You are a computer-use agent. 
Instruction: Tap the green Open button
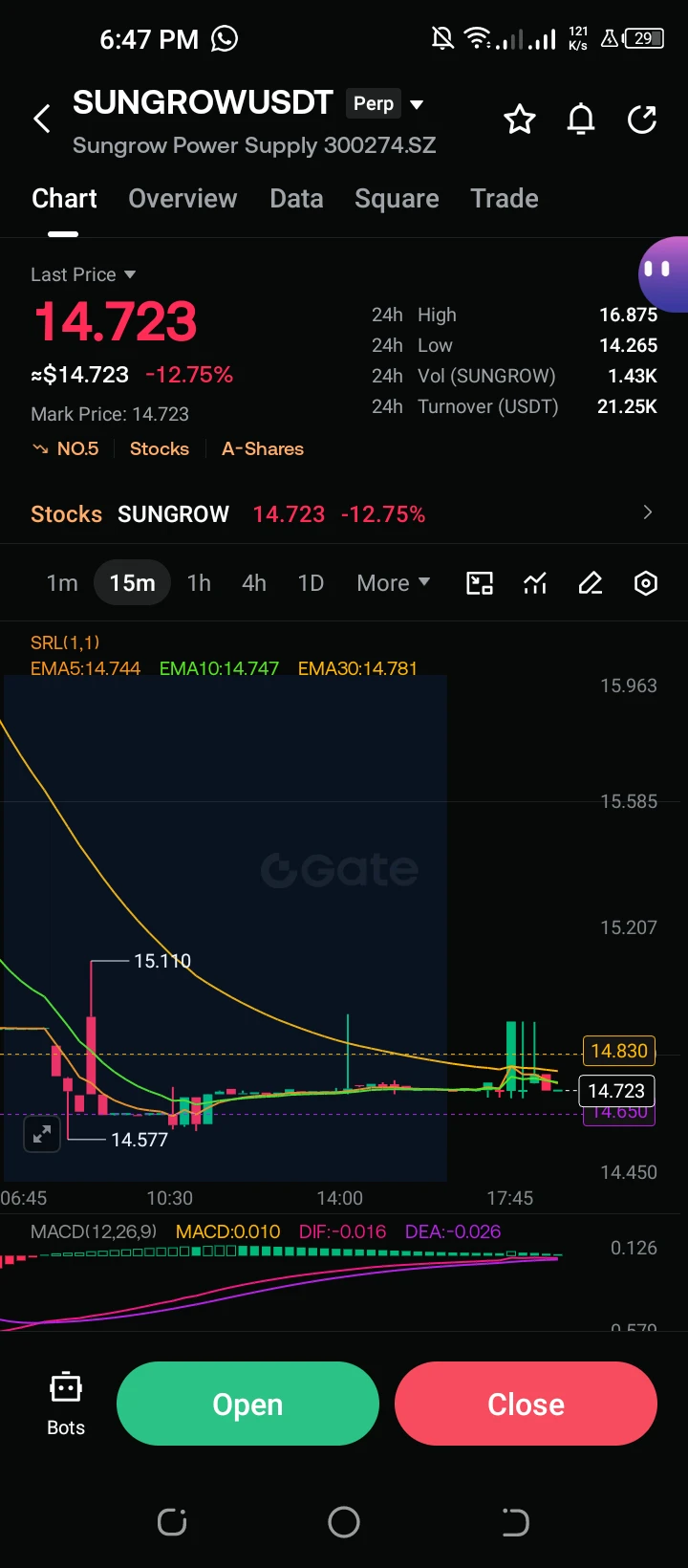tap(247, 1404)
